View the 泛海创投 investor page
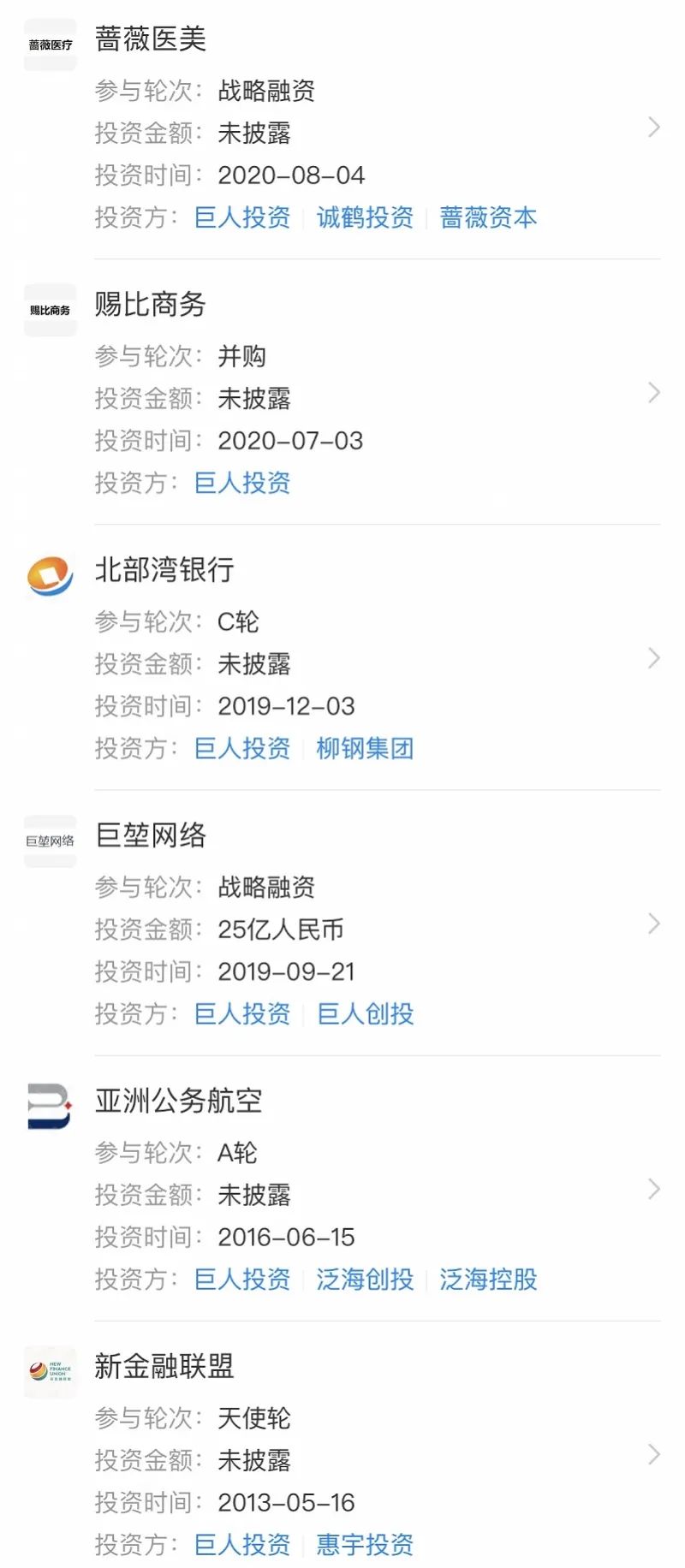The width and height of the screenshot is (685, 1568). (x=365, y=1279)
